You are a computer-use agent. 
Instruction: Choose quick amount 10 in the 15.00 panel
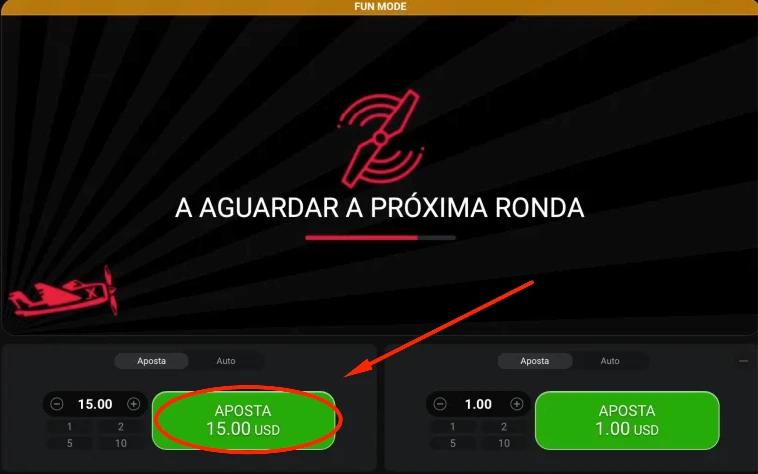pos(120,443)
